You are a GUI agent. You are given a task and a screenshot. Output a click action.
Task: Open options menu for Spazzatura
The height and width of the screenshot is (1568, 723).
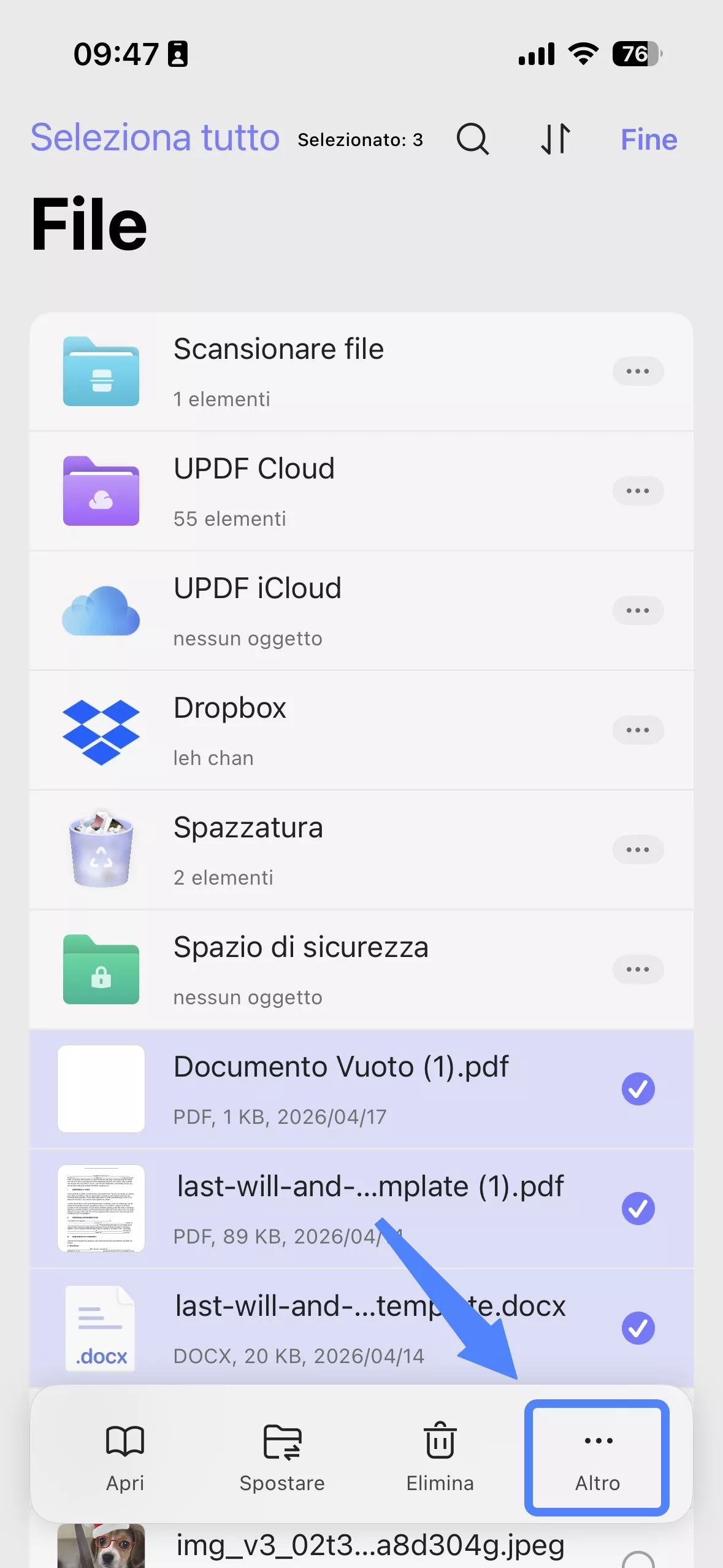tap(638, 850)
